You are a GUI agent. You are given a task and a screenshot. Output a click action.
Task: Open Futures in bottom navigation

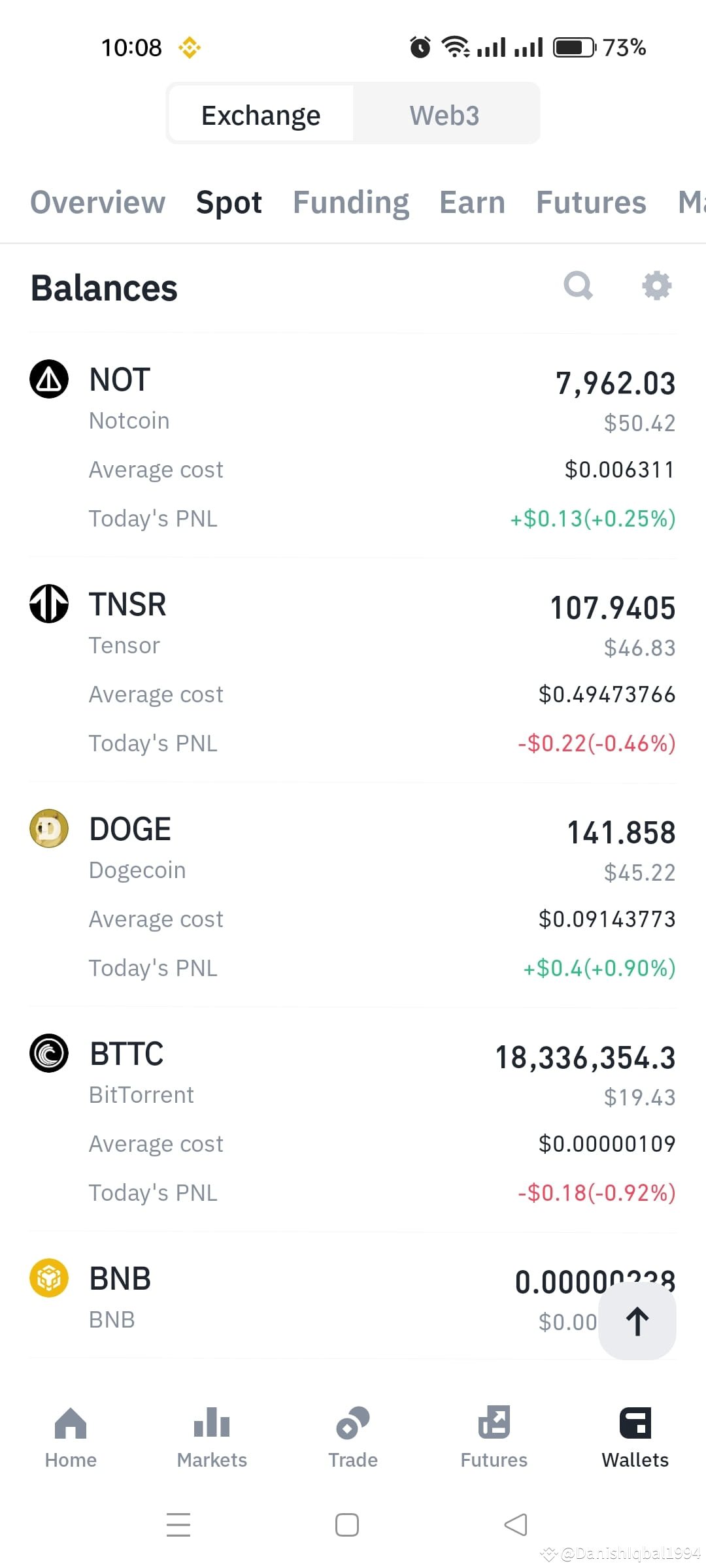[494, 1437]
